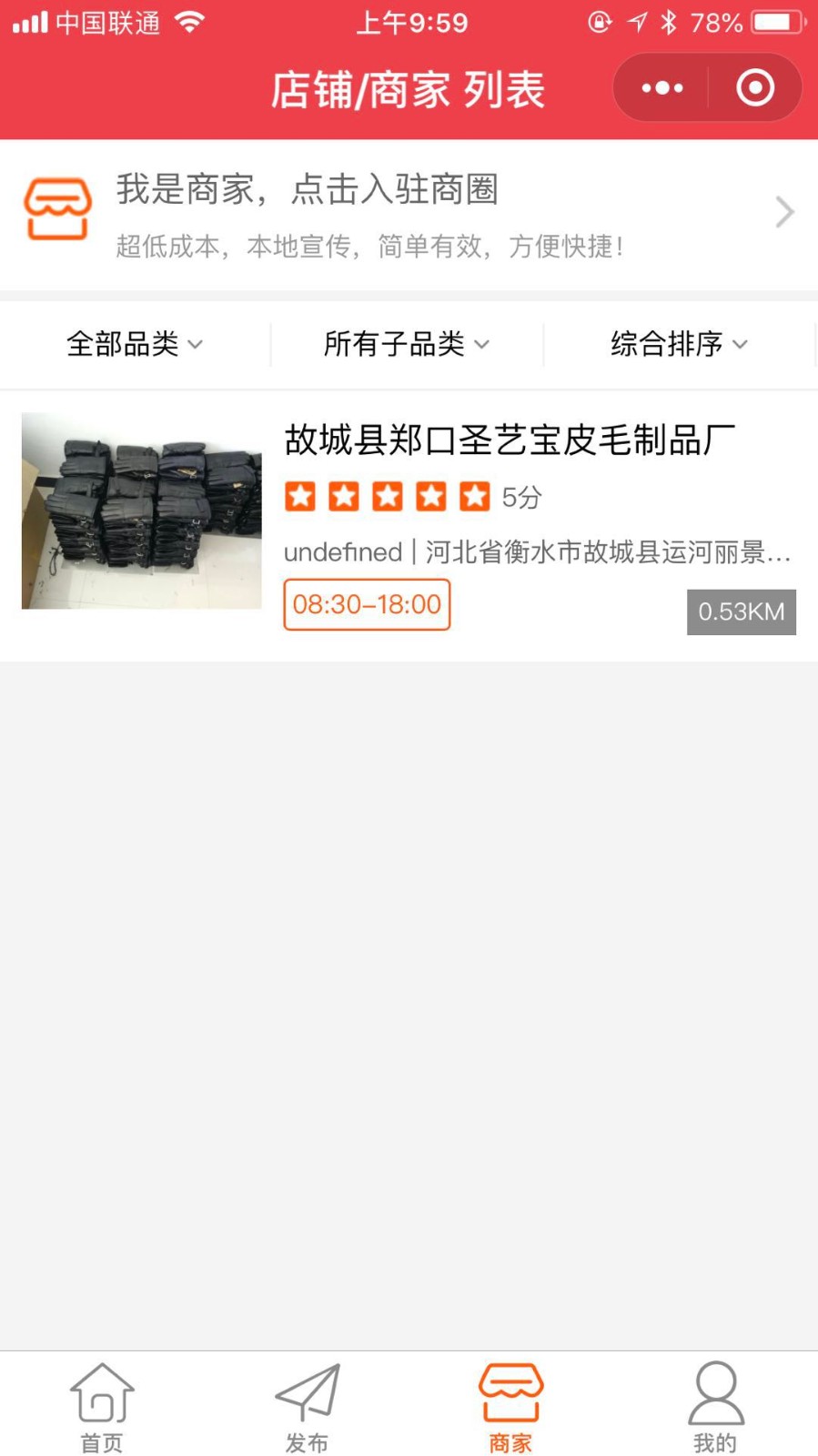818x1456 pixels.
Task: Open the 综合排序 sorting dropdown
Action: coord(679,344)
